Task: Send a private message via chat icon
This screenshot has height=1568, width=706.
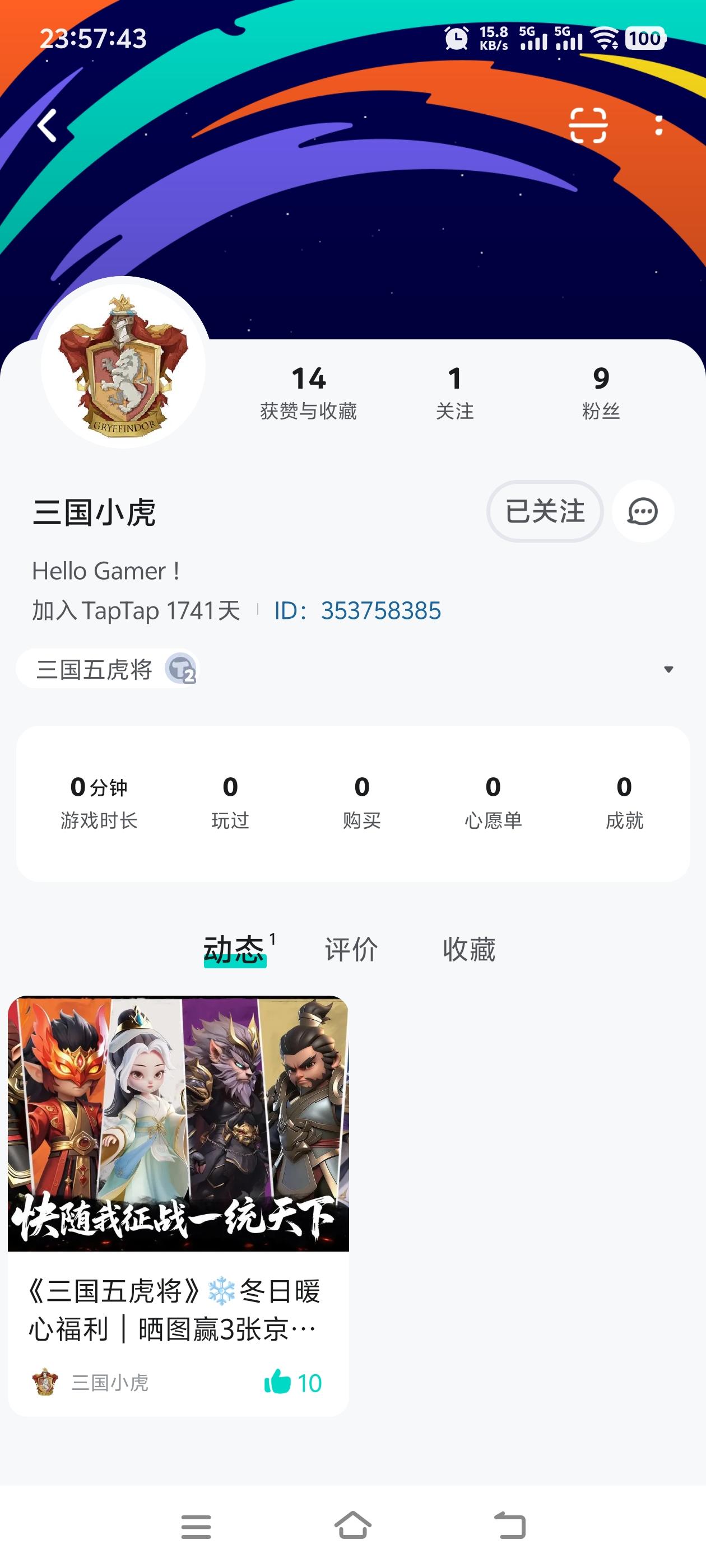Action: pyautogui.click(x=643, y=511)
